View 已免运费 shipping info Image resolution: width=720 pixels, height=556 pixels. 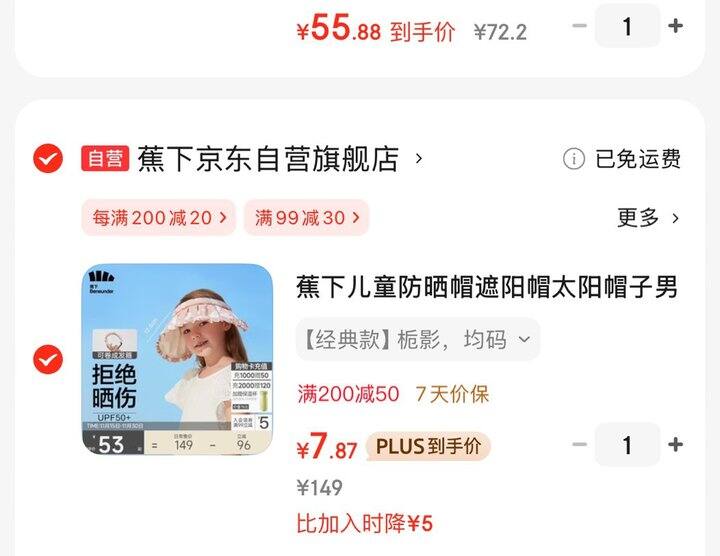[x=623, y=159]
